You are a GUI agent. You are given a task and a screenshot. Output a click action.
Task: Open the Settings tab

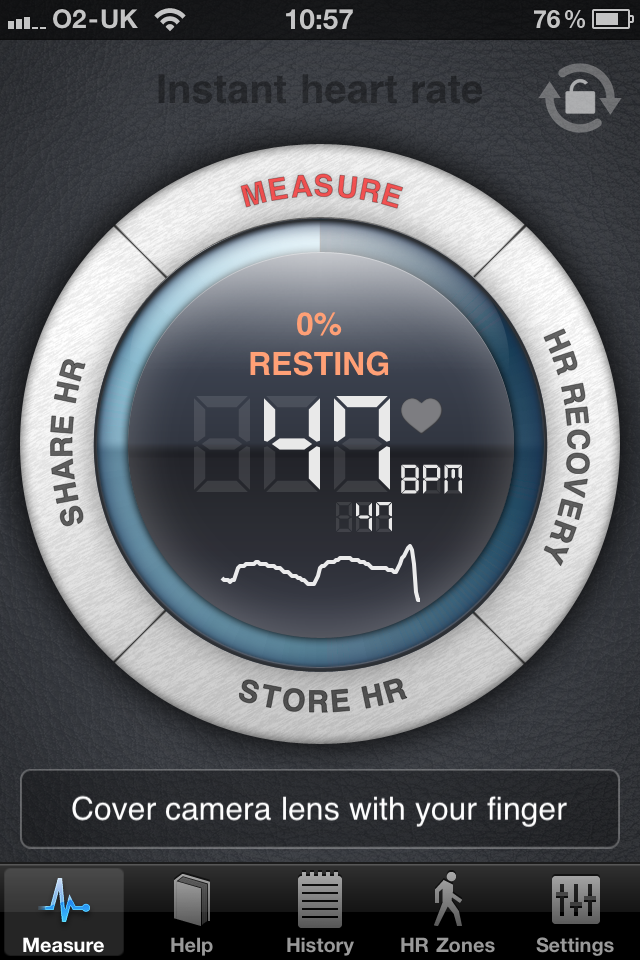(575, 912)
